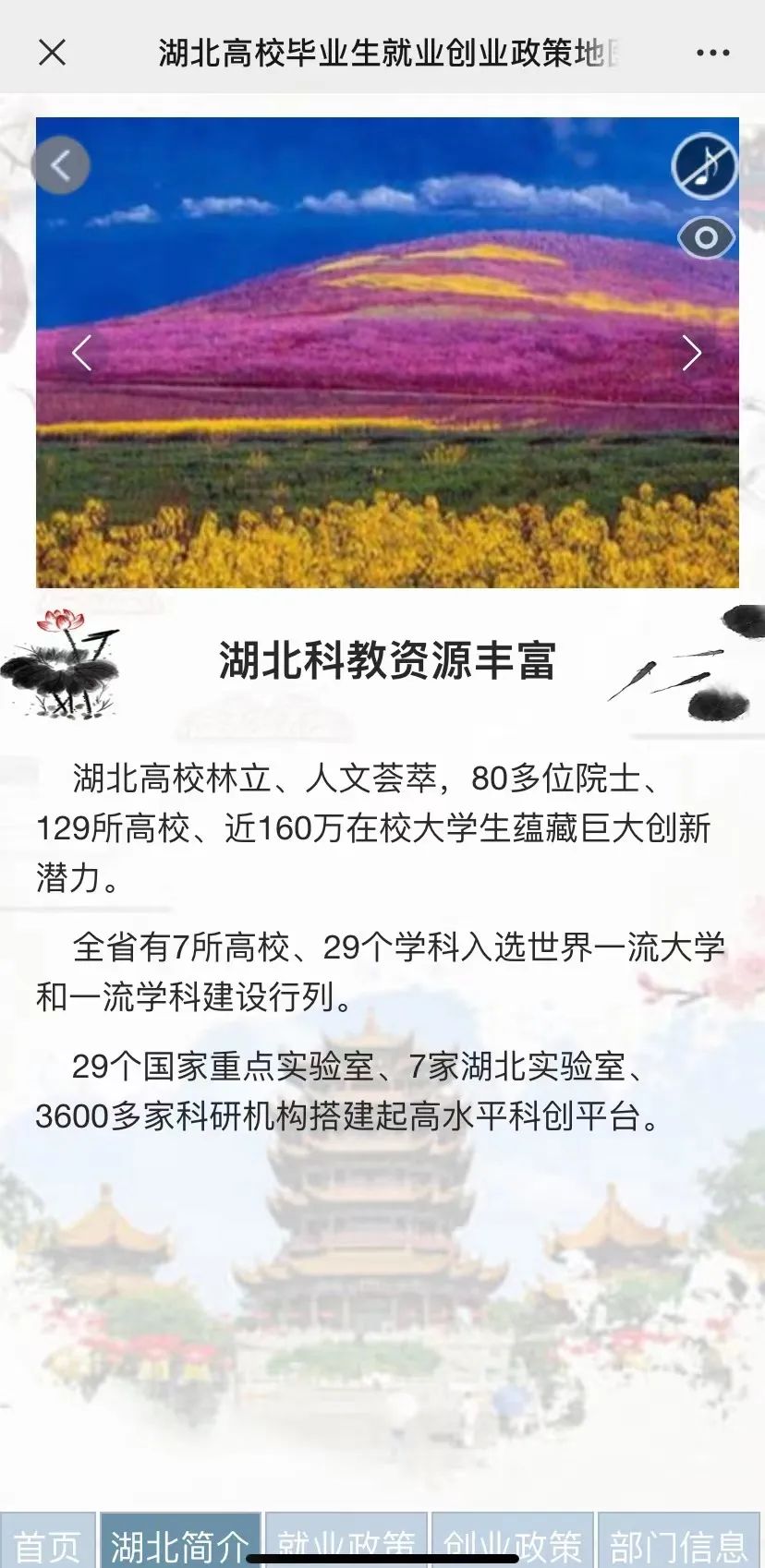Tap the round back arrow on banner
This screenshot has height=1568, width=765.
pos(61,165)
